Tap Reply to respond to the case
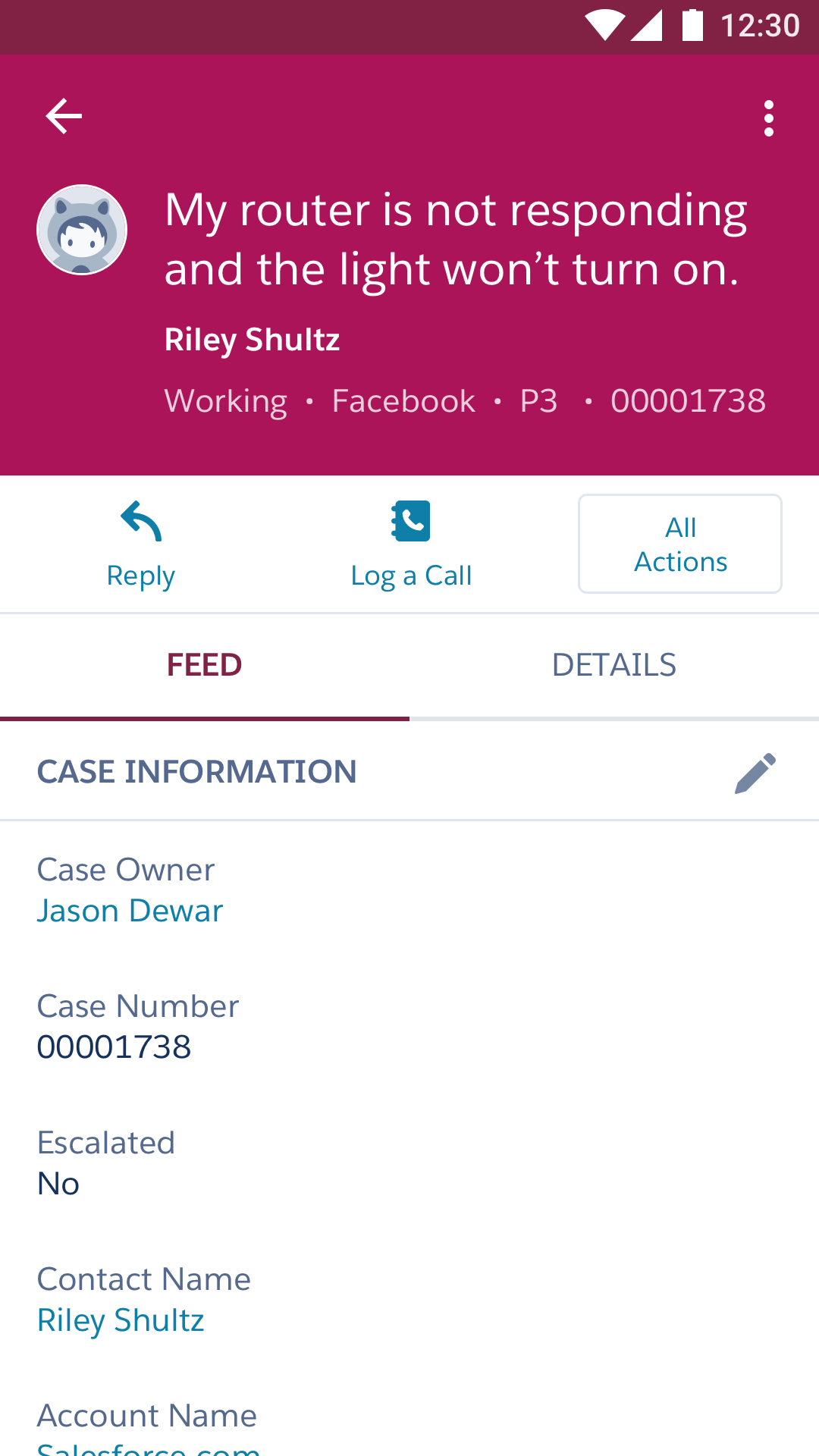This screenshot has height=1456, width=819. pyautogui.click(x=141, y=544)
